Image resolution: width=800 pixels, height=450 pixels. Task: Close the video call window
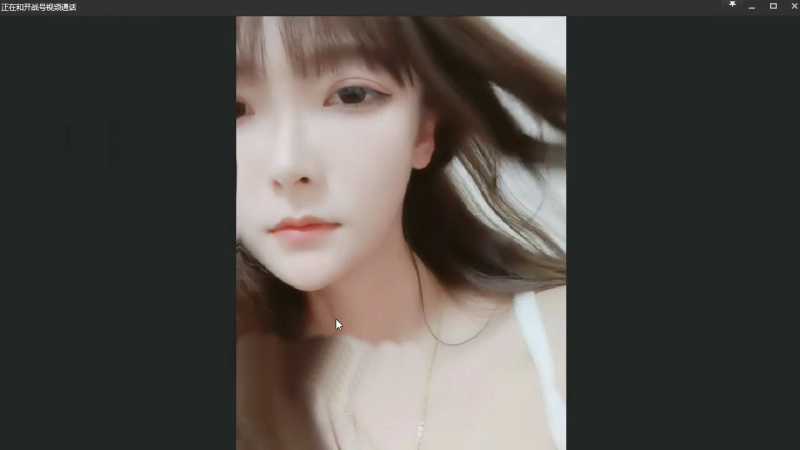(792, 6)
